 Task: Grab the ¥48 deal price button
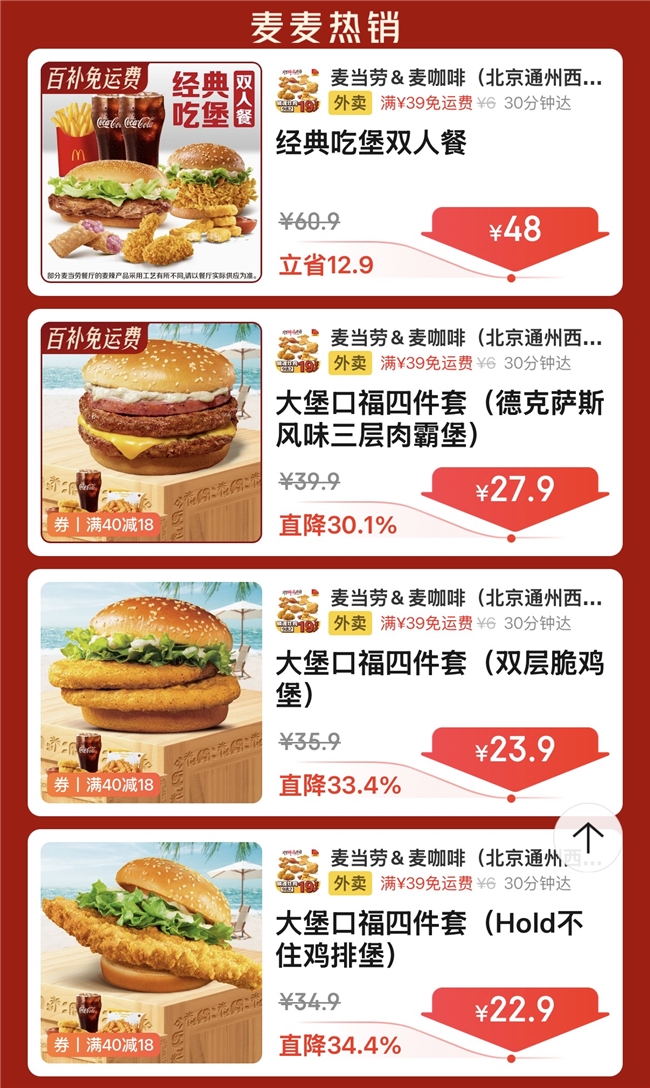click(x=514, y=231)
